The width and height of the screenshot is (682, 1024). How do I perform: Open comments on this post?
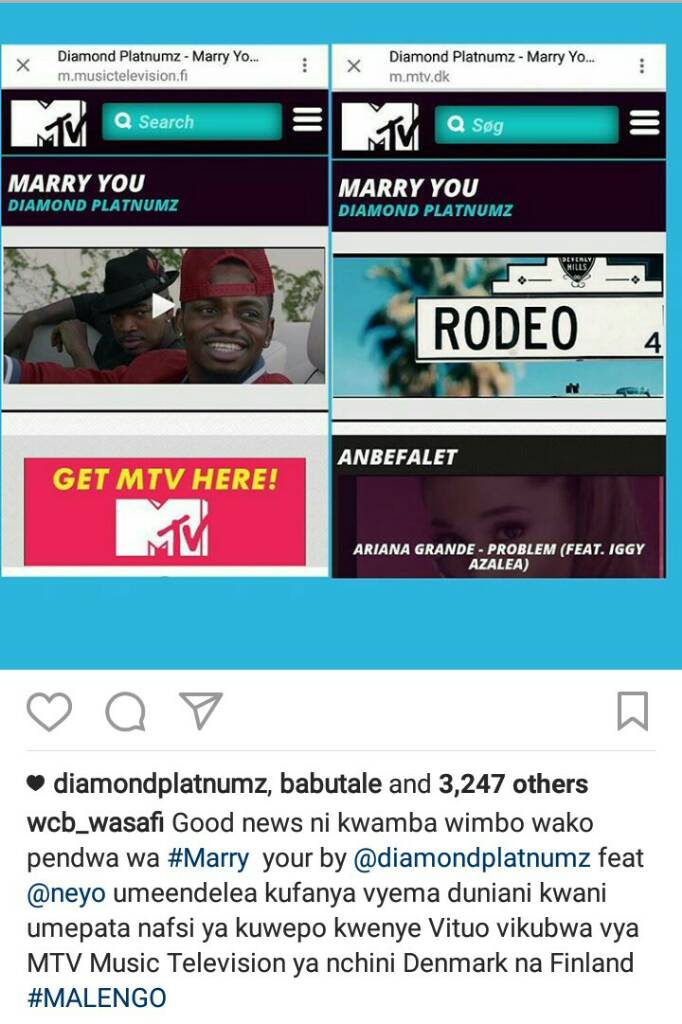(x=126, y=712)
